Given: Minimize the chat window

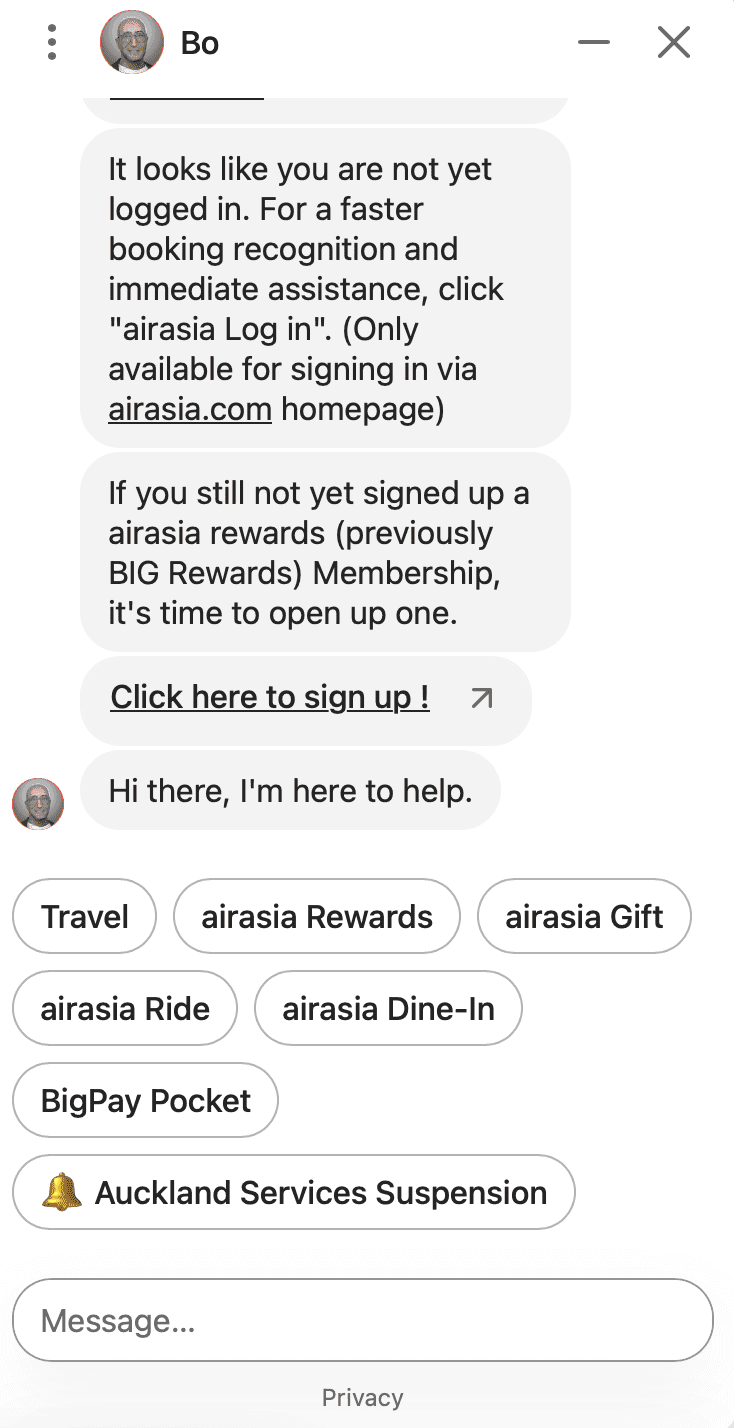Looking at the screenshot, I should [594, 43].
